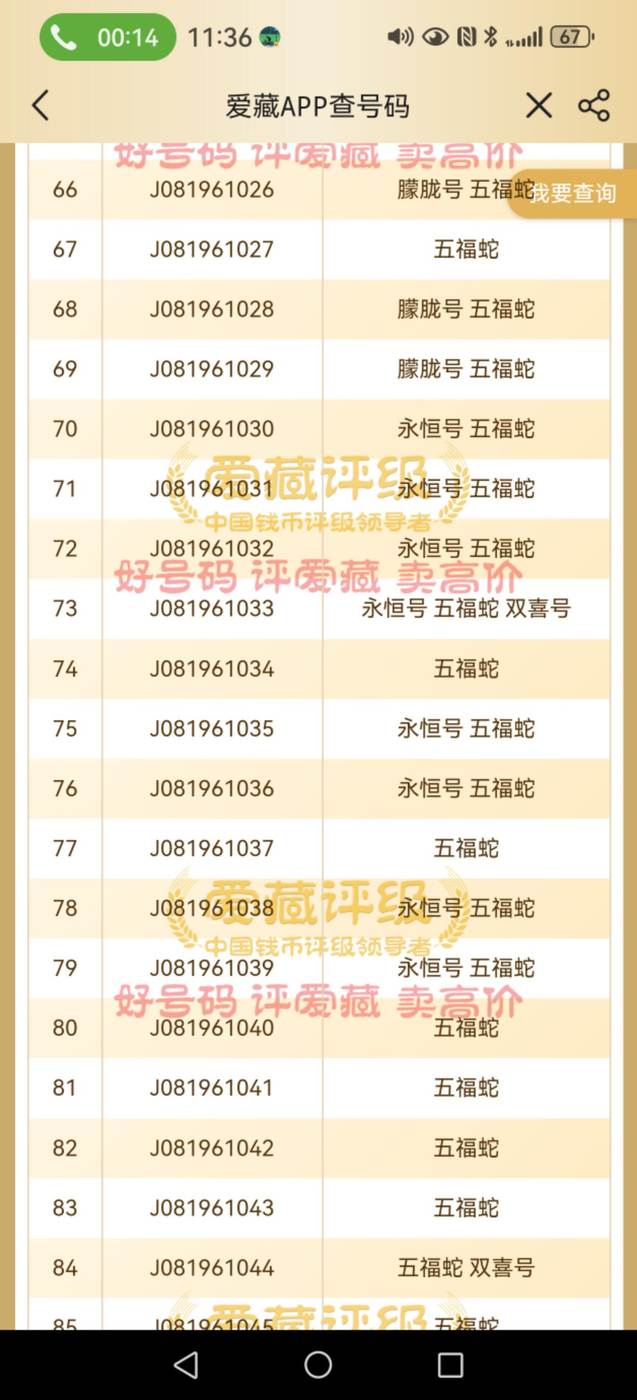This screenshot has height=1400, width=637.
Task: Go back using the header arrow
Action: pyautogui.click(x=40, y=105)
